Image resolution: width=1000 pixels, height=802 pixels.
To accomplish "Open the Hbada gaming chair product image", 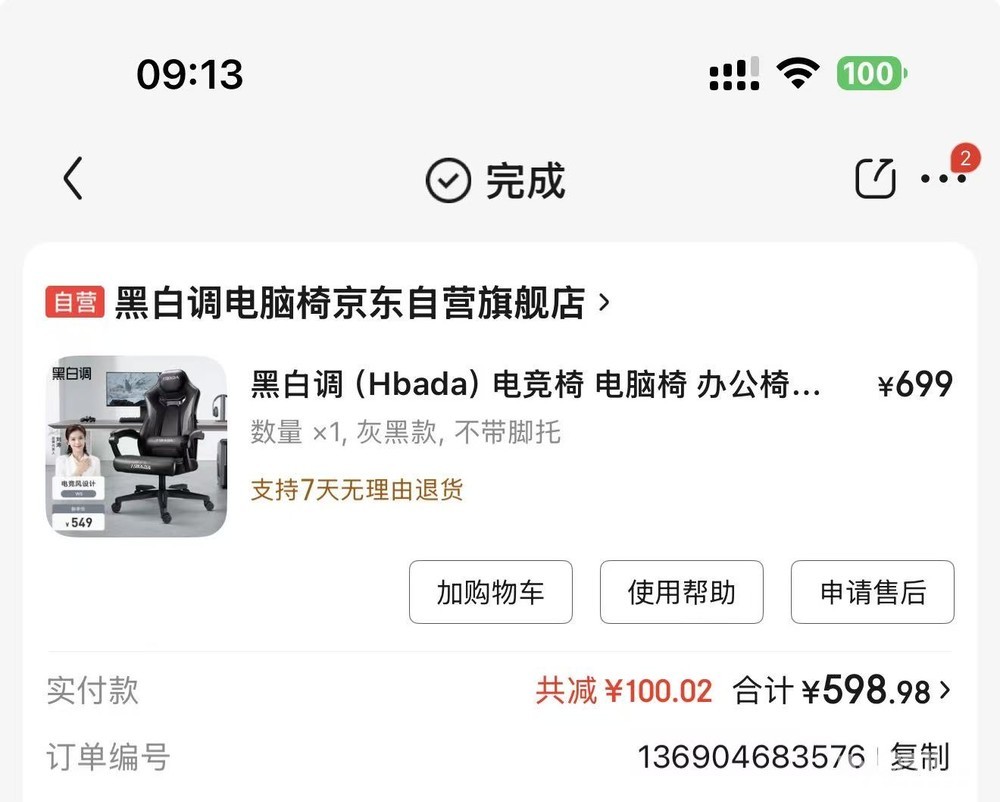I will tap(137, 446).
